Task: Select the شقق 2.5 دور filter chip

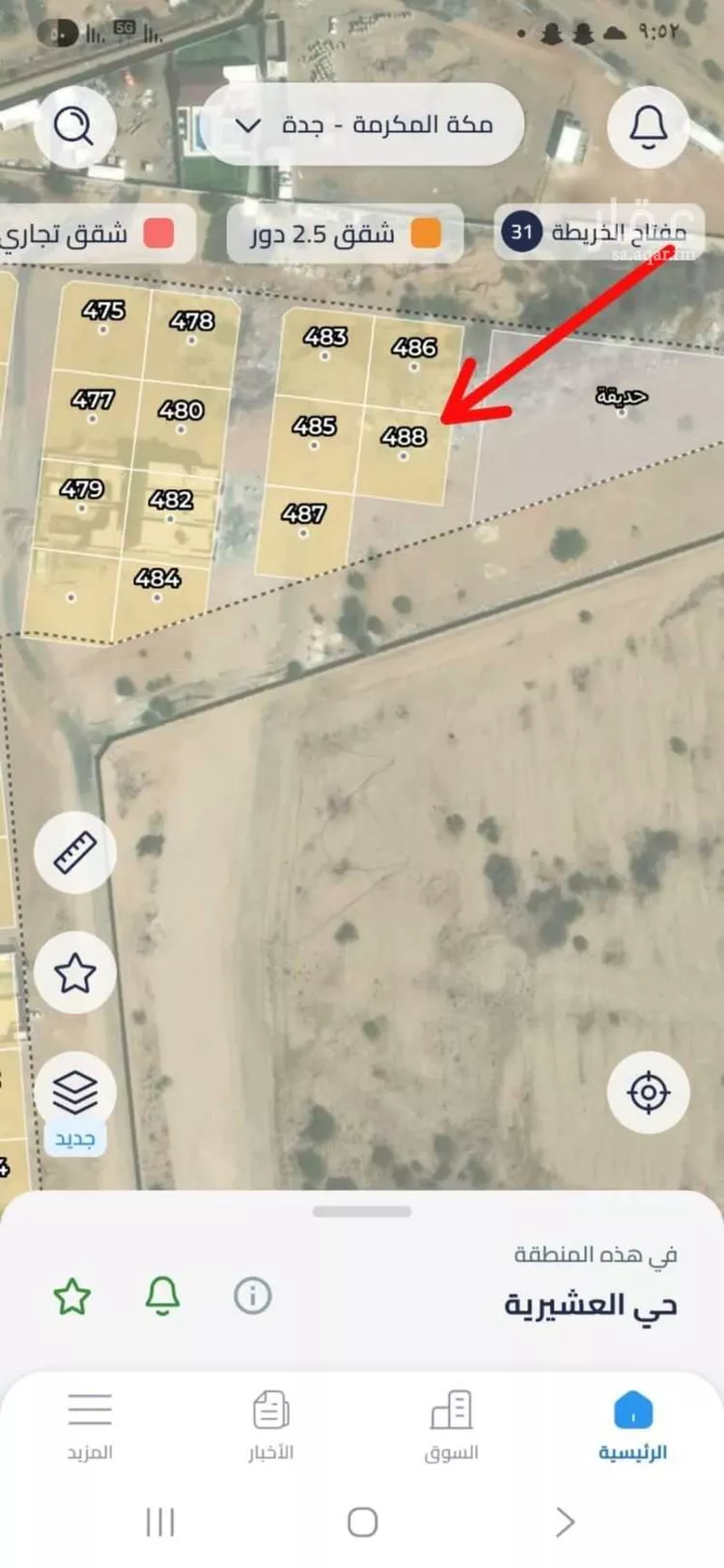Action: pyautogui.click(x=345, y=234)
